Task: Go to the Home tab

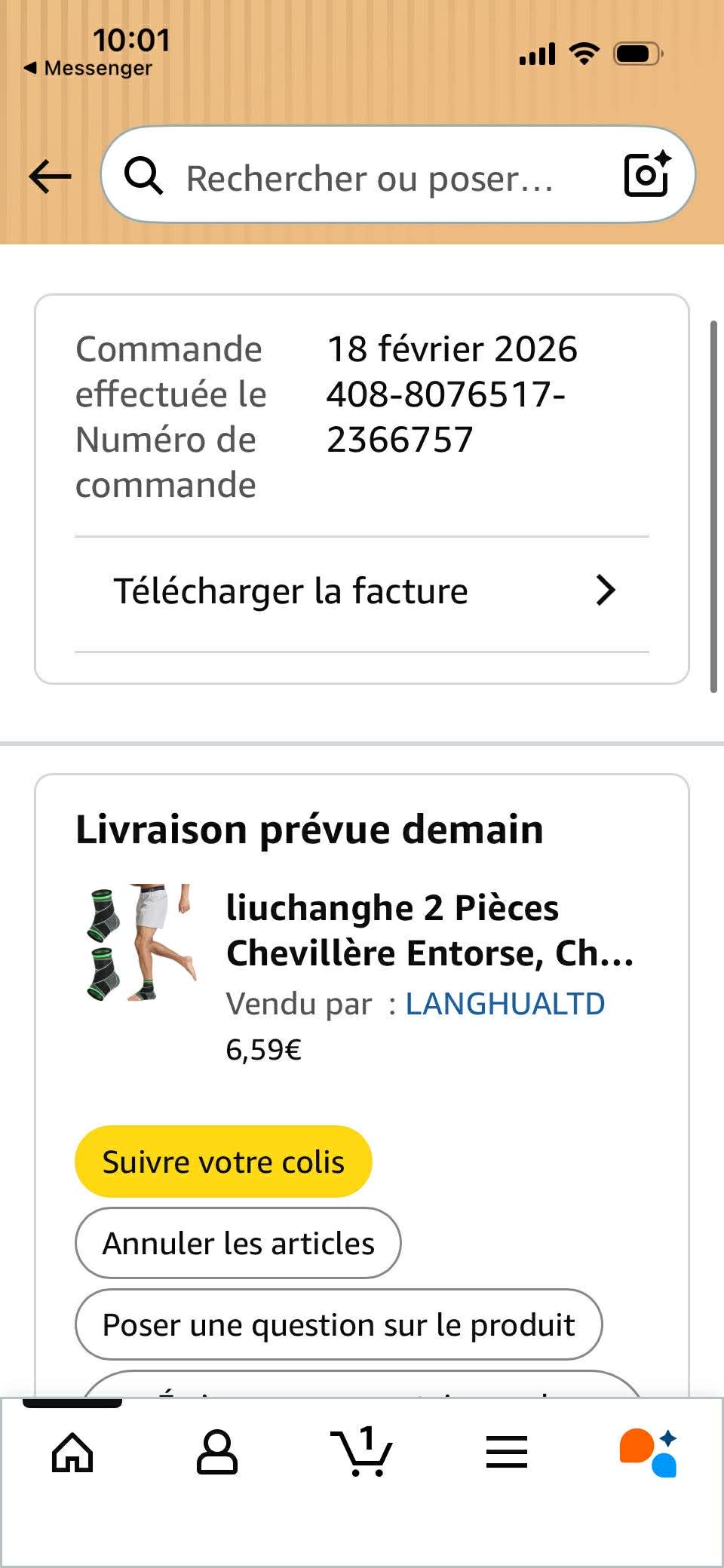Action: [72, 1452]
